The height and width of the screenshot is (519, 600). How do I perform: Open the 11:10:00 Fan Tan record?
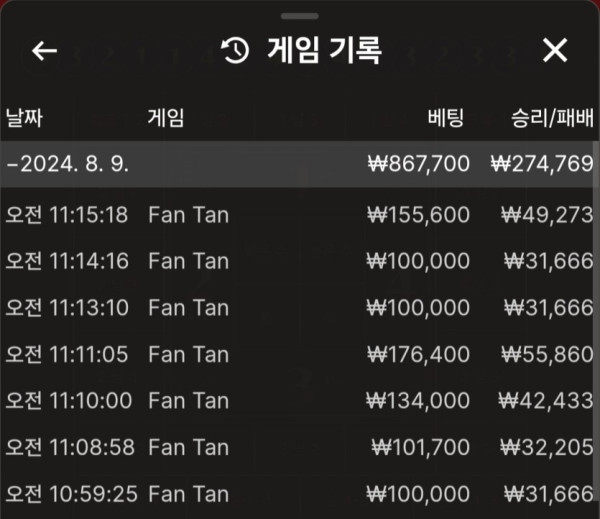coord(298,400)
